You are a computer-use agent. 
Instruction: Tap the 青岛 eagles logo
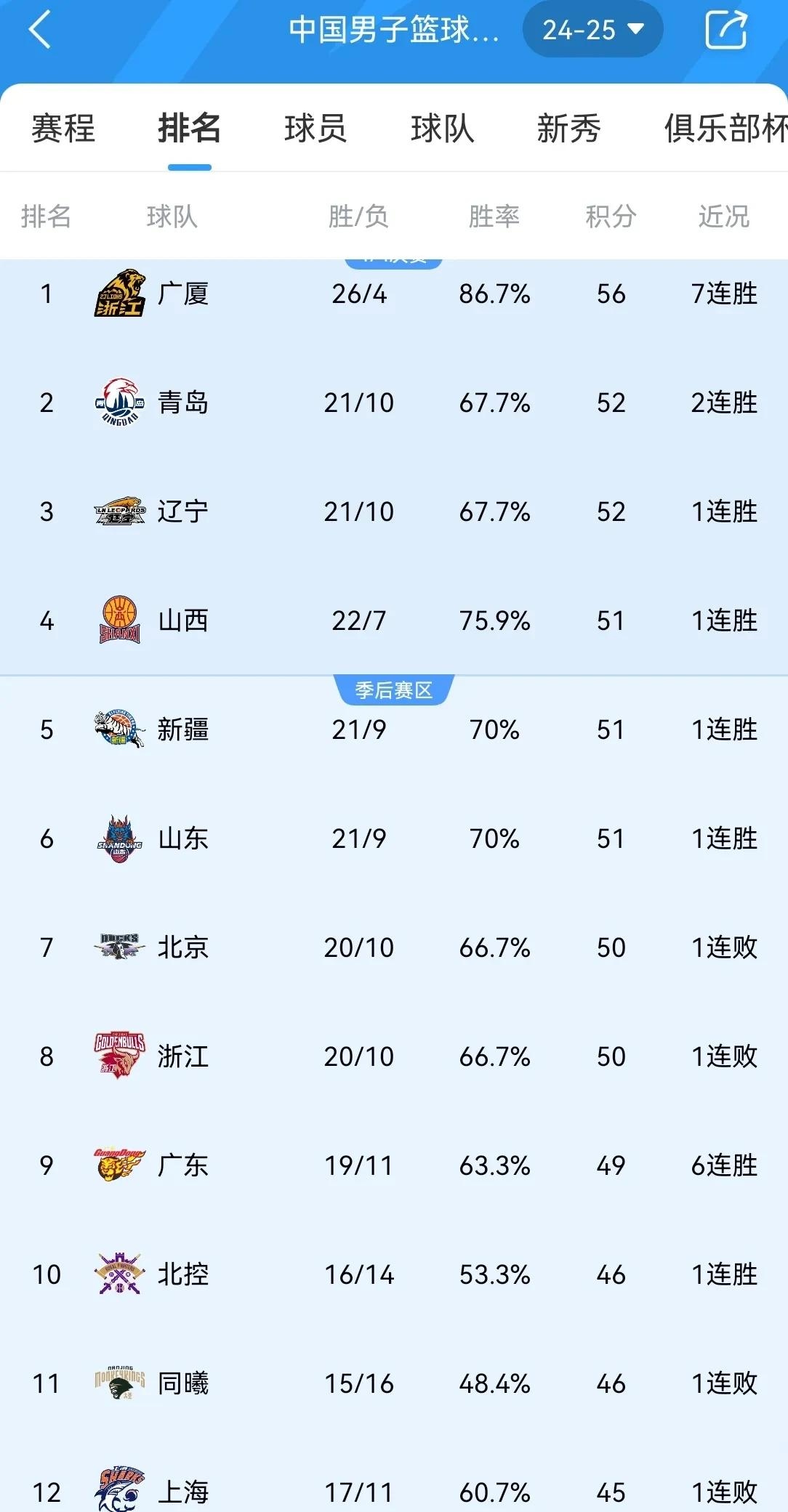click(x=118, y=403)
